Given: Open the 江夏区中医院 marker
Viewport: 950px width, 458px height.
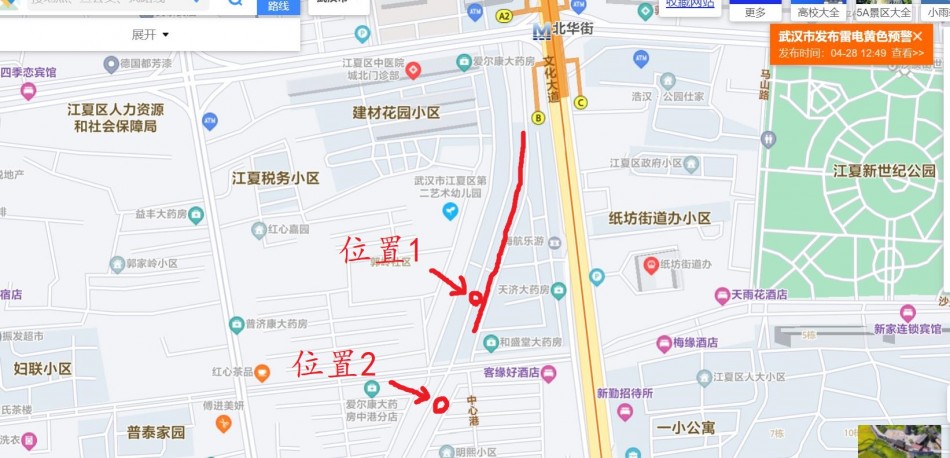Looking at the screenshot, I should click(412, 68).
